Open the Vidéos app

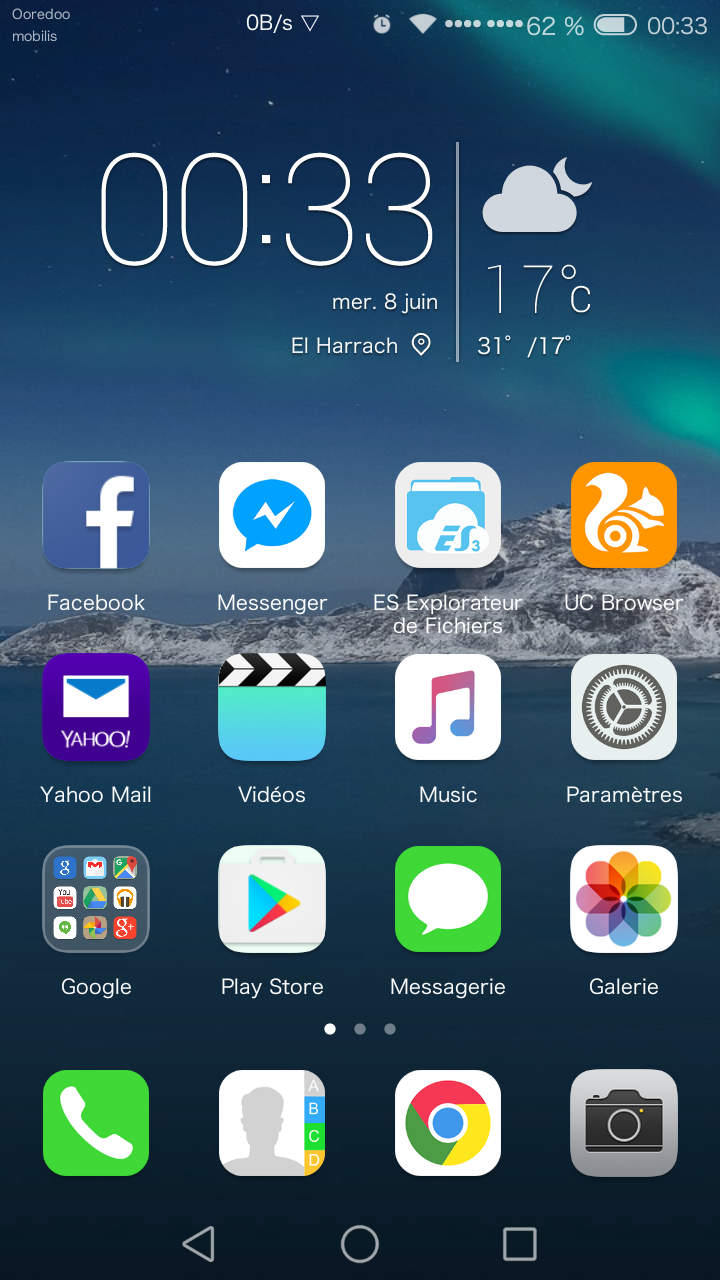tap(272, 707)
